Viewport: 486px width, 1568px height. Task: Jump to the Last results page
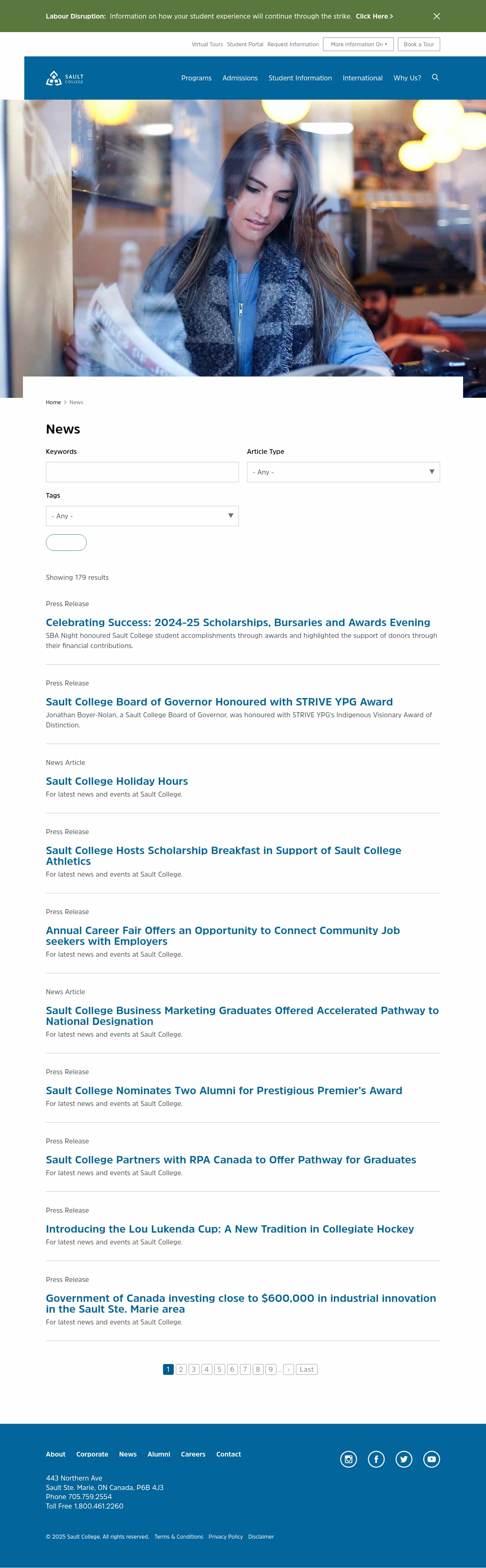pos(306,1369)
